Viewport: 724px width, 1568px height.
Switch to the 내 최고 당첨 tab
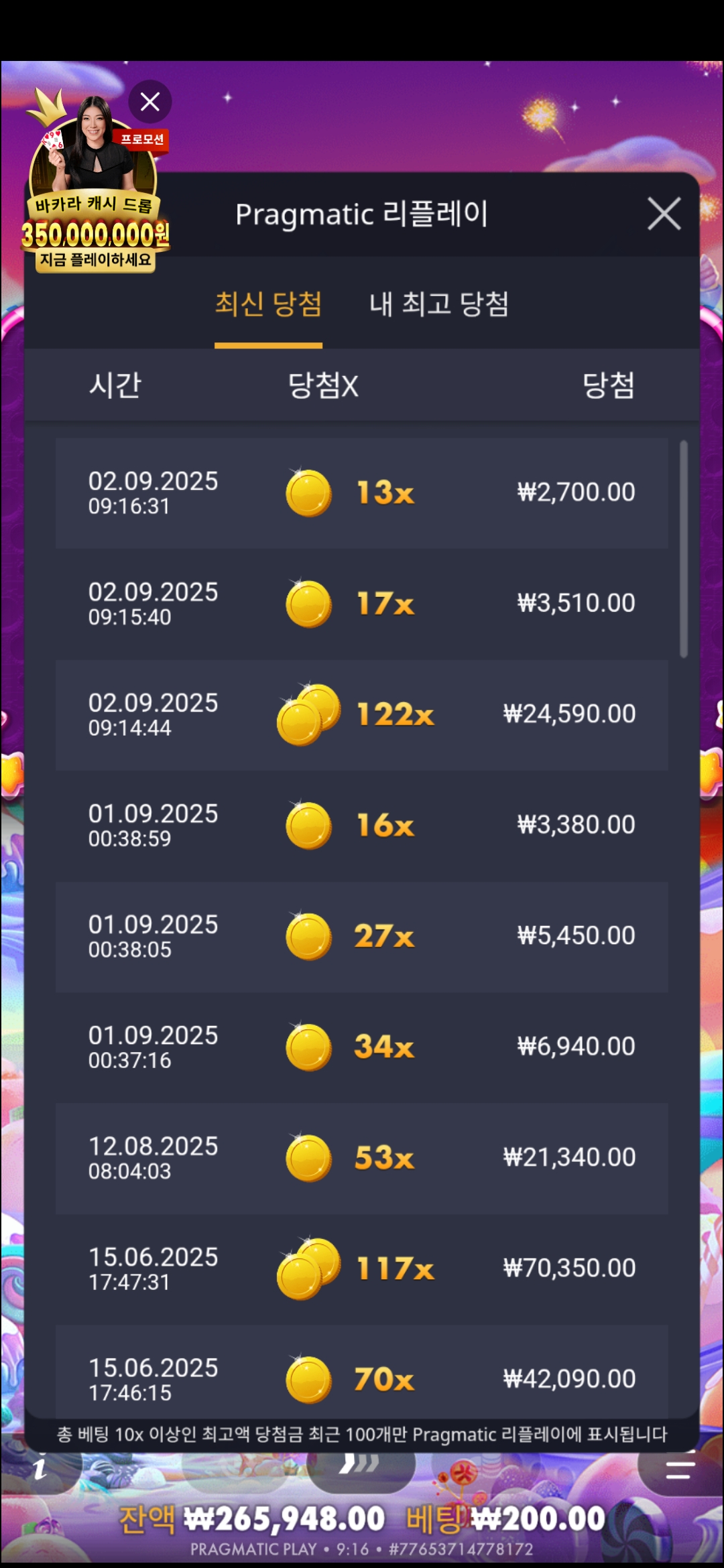click(439, 305)
